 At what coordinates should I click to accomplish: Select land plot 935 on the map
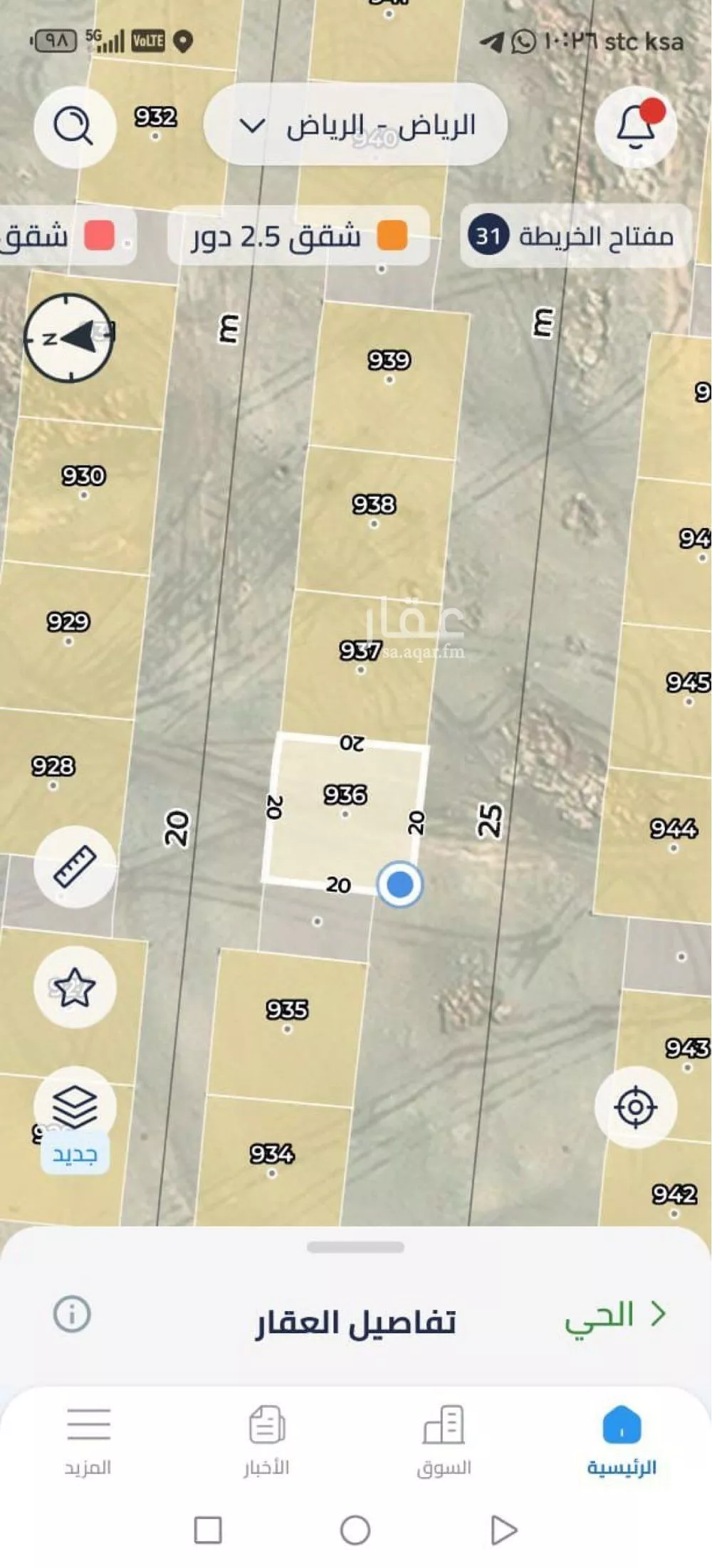click(x=287, y=1018)
